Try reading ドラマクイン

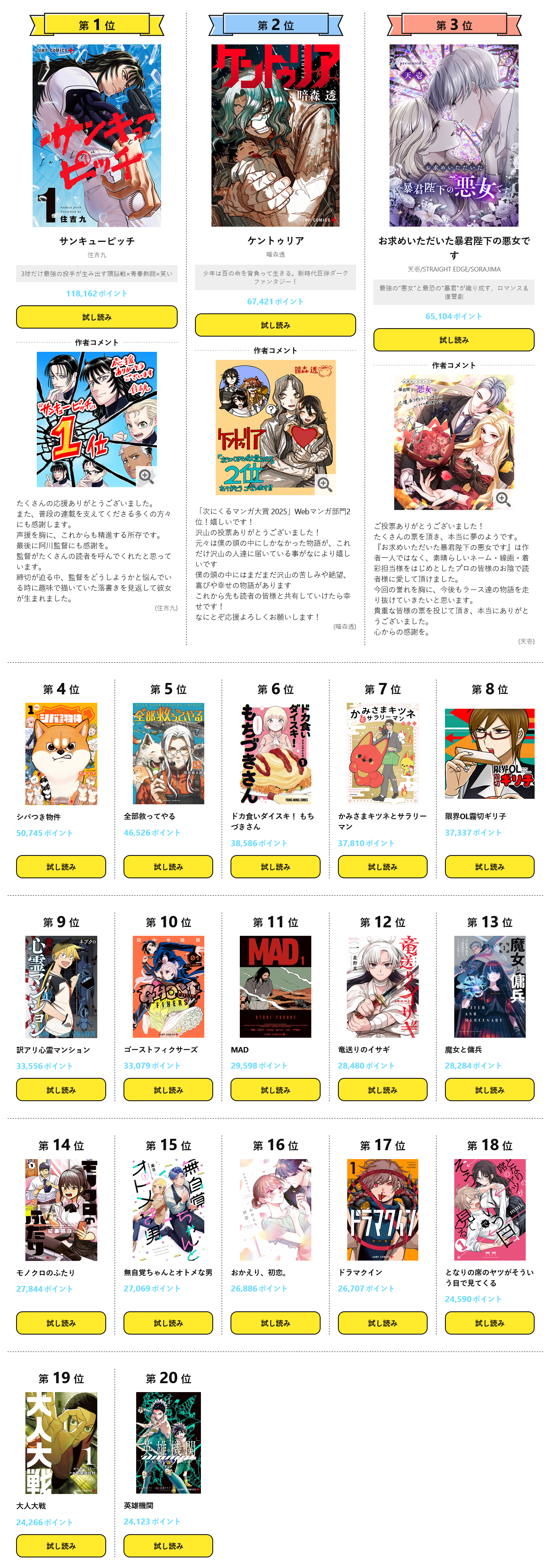pyautogui.click(x=382, y=1323)
